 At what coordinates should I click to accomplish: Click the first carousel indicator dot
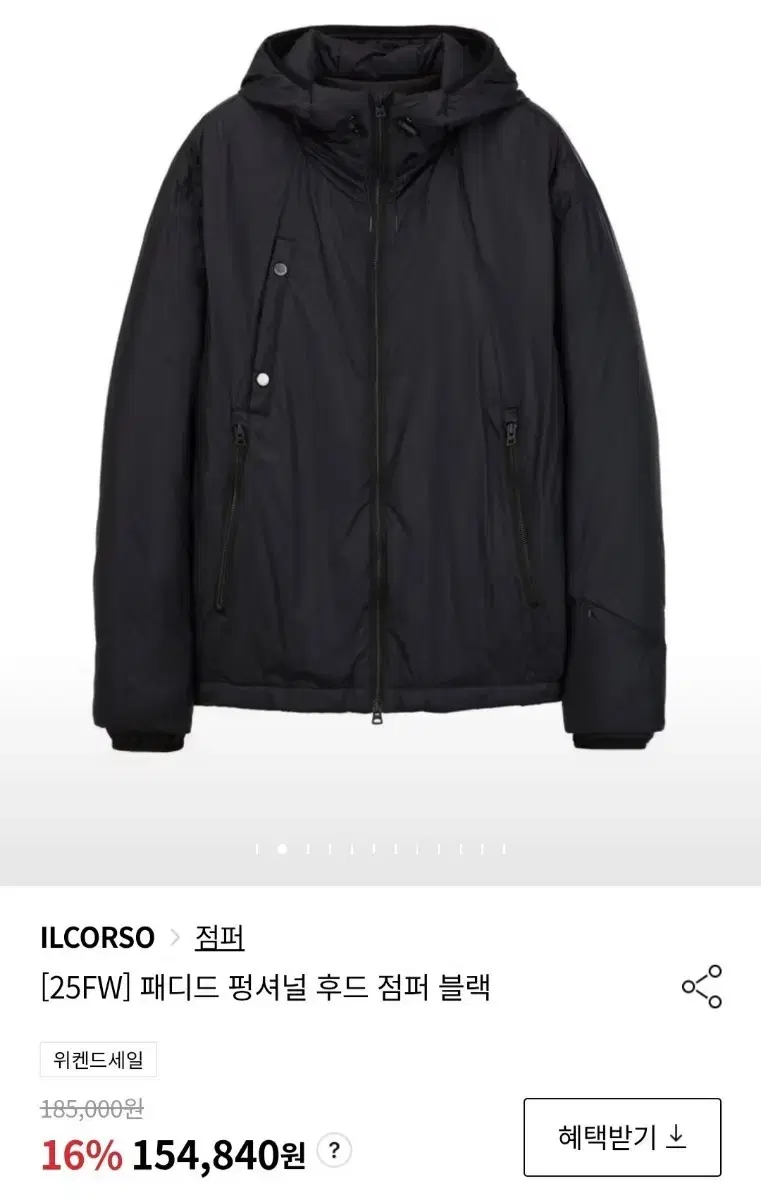(257, 850)
